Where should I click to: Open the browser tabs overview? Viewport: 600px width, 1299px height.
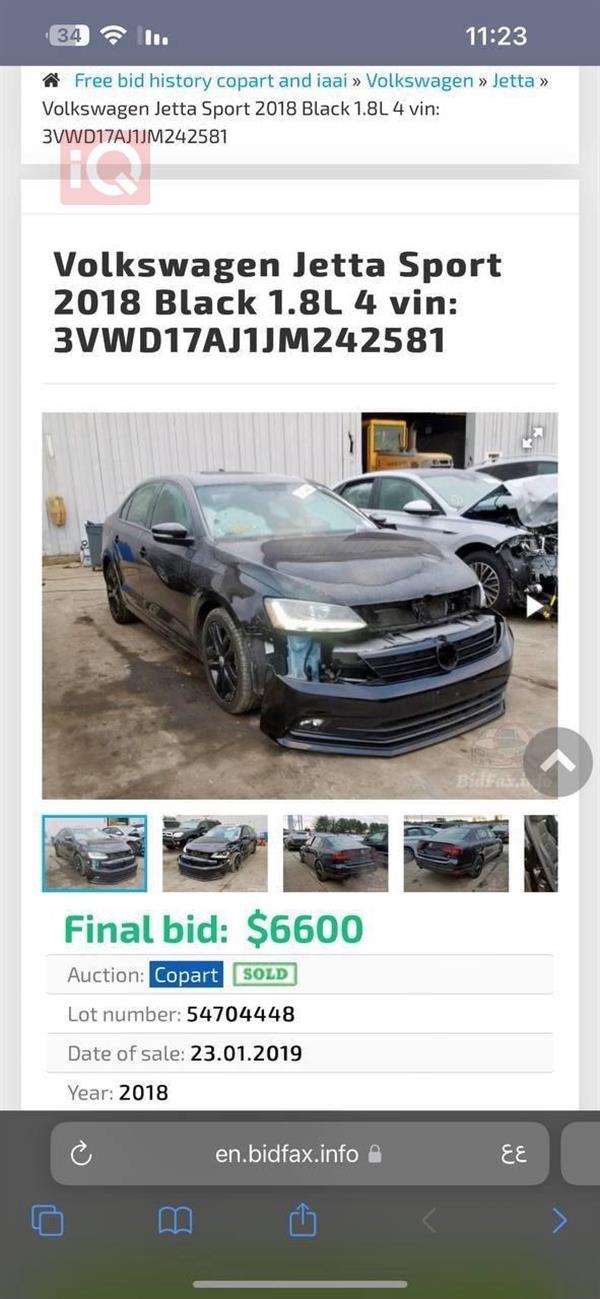[47, 1221]
